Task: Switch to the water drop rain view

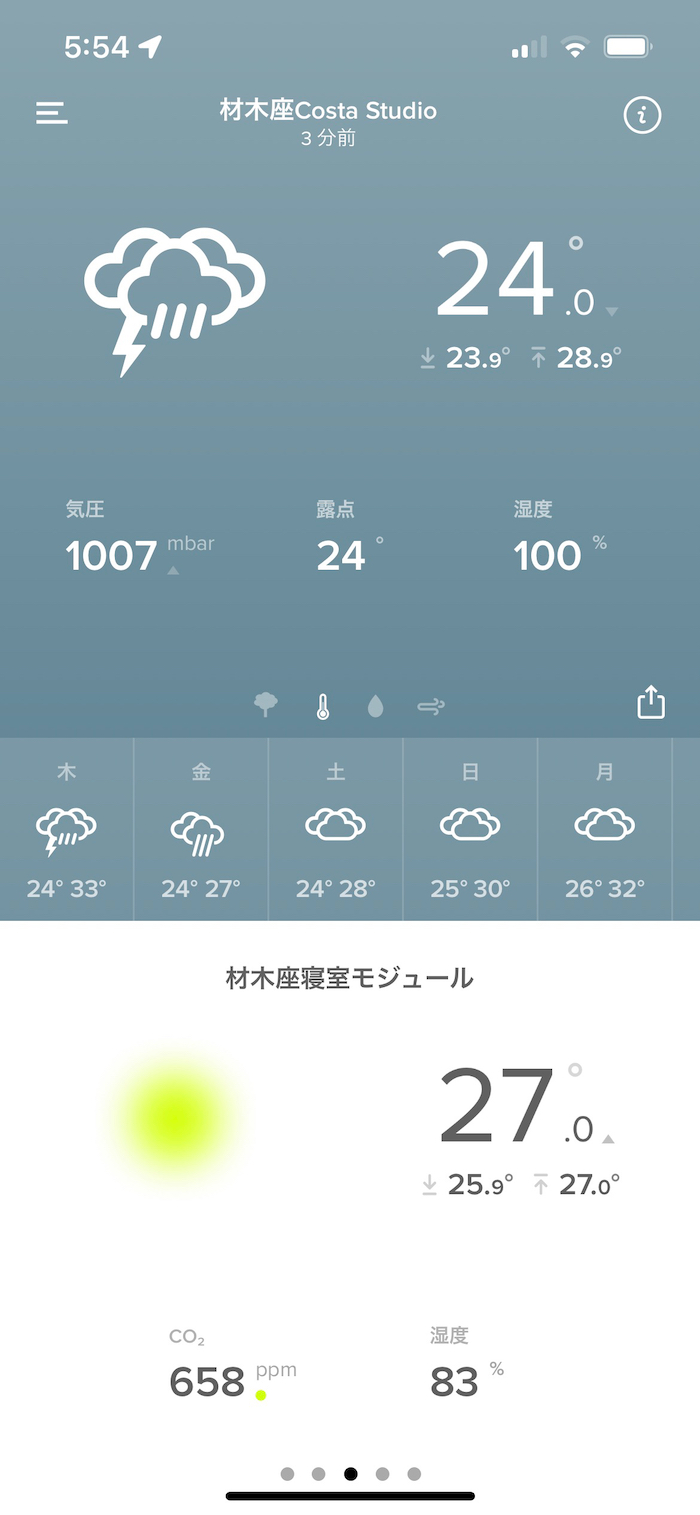Action: [x=375, y=707]
